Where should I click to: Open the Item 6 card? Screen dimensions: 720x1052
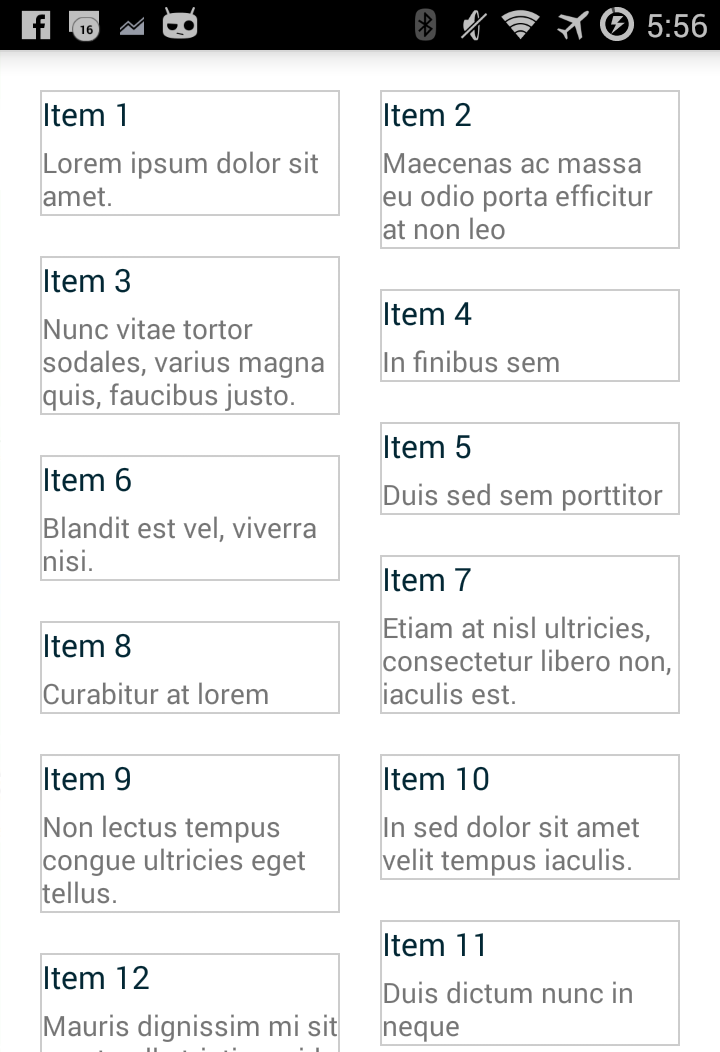coord(190,518)
